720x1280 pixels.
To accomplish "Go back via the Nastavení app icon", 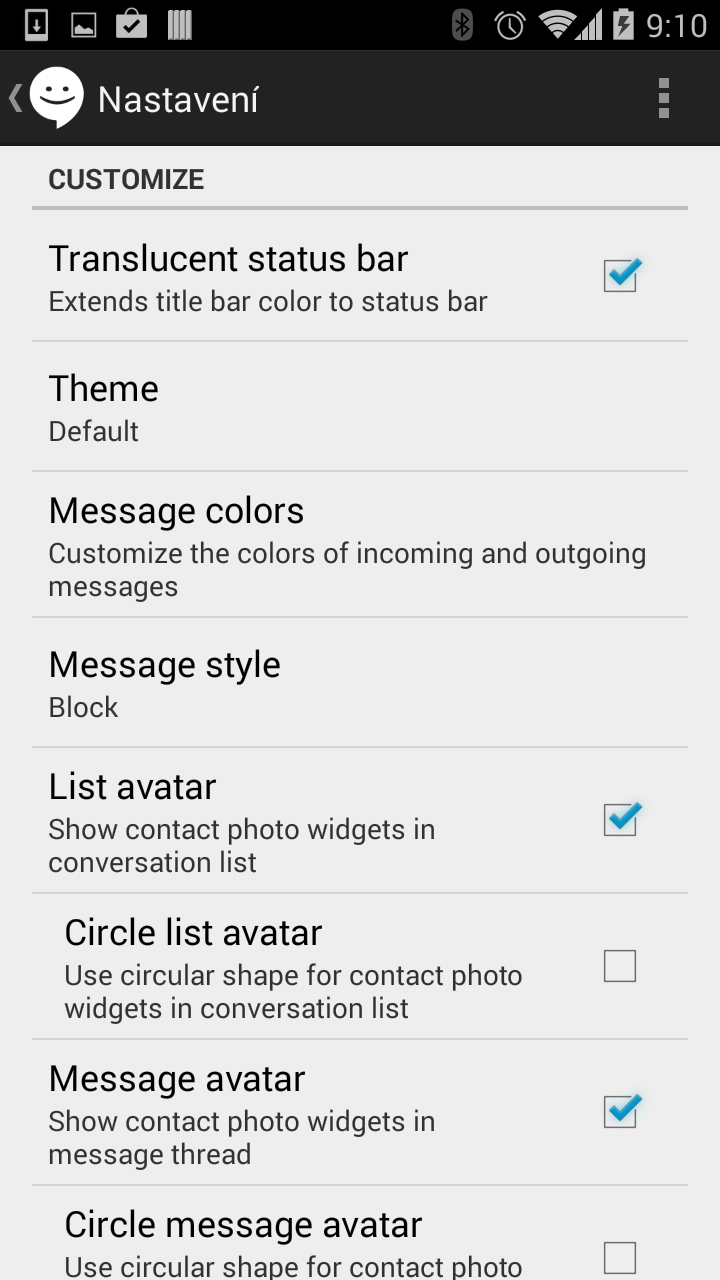I will click(55, 98).
